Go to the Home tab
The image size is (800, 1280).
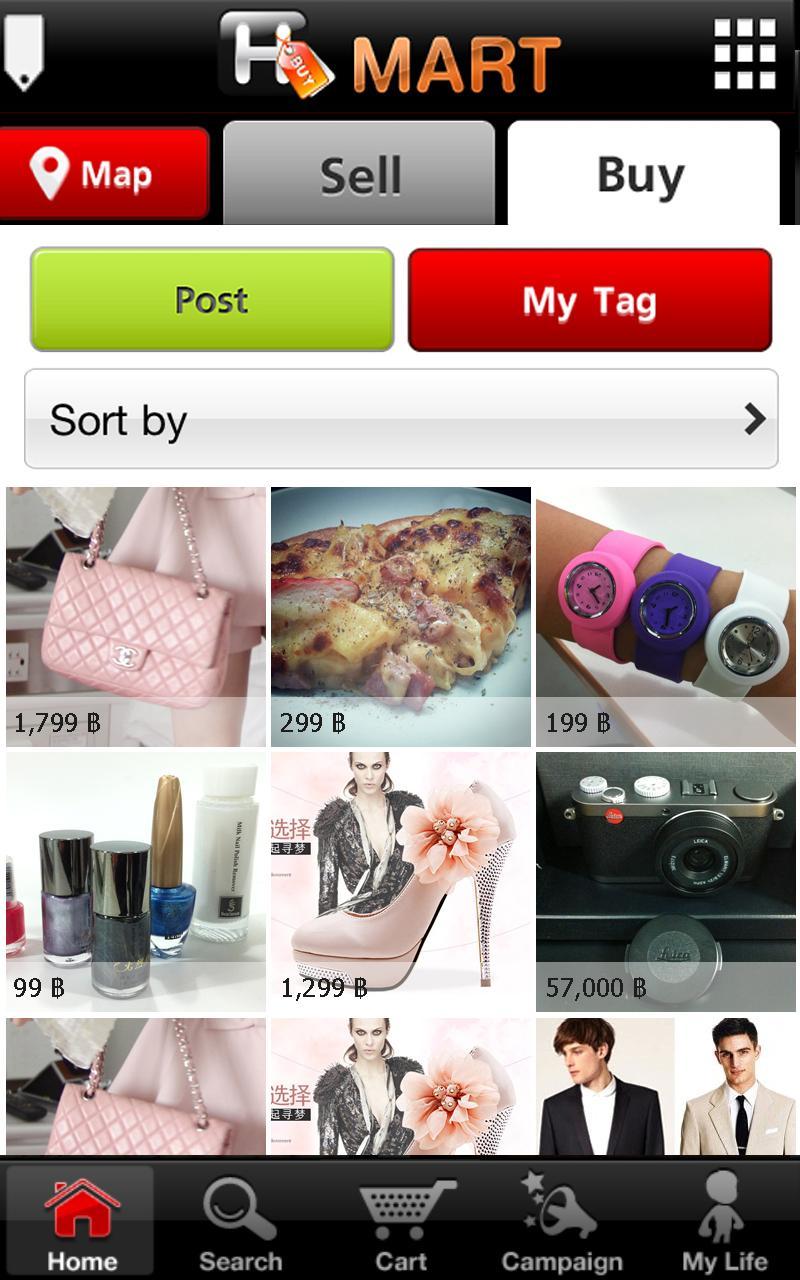[81, 1223]
